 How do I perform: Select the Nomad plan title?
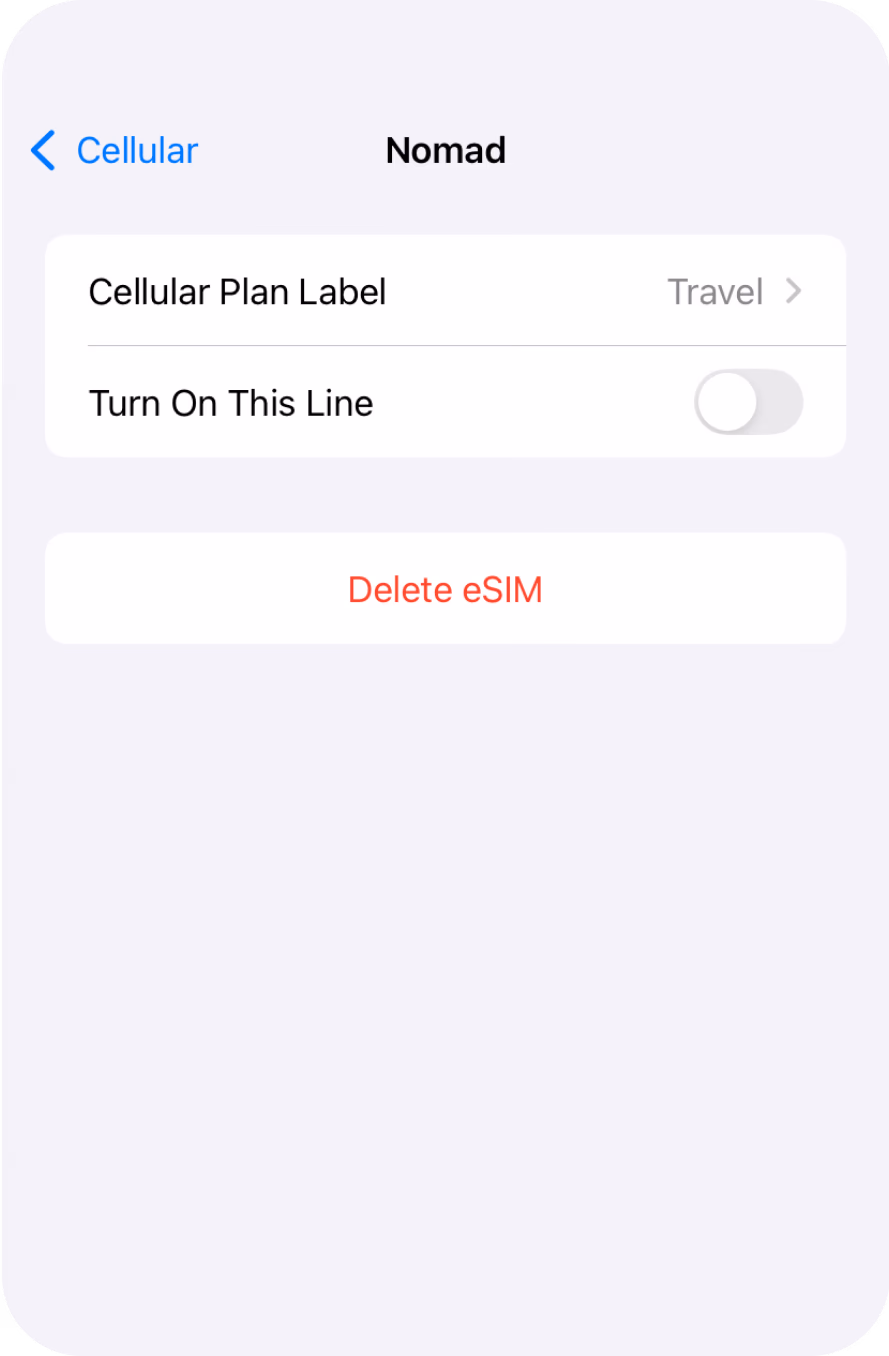[x=445, y=151]
